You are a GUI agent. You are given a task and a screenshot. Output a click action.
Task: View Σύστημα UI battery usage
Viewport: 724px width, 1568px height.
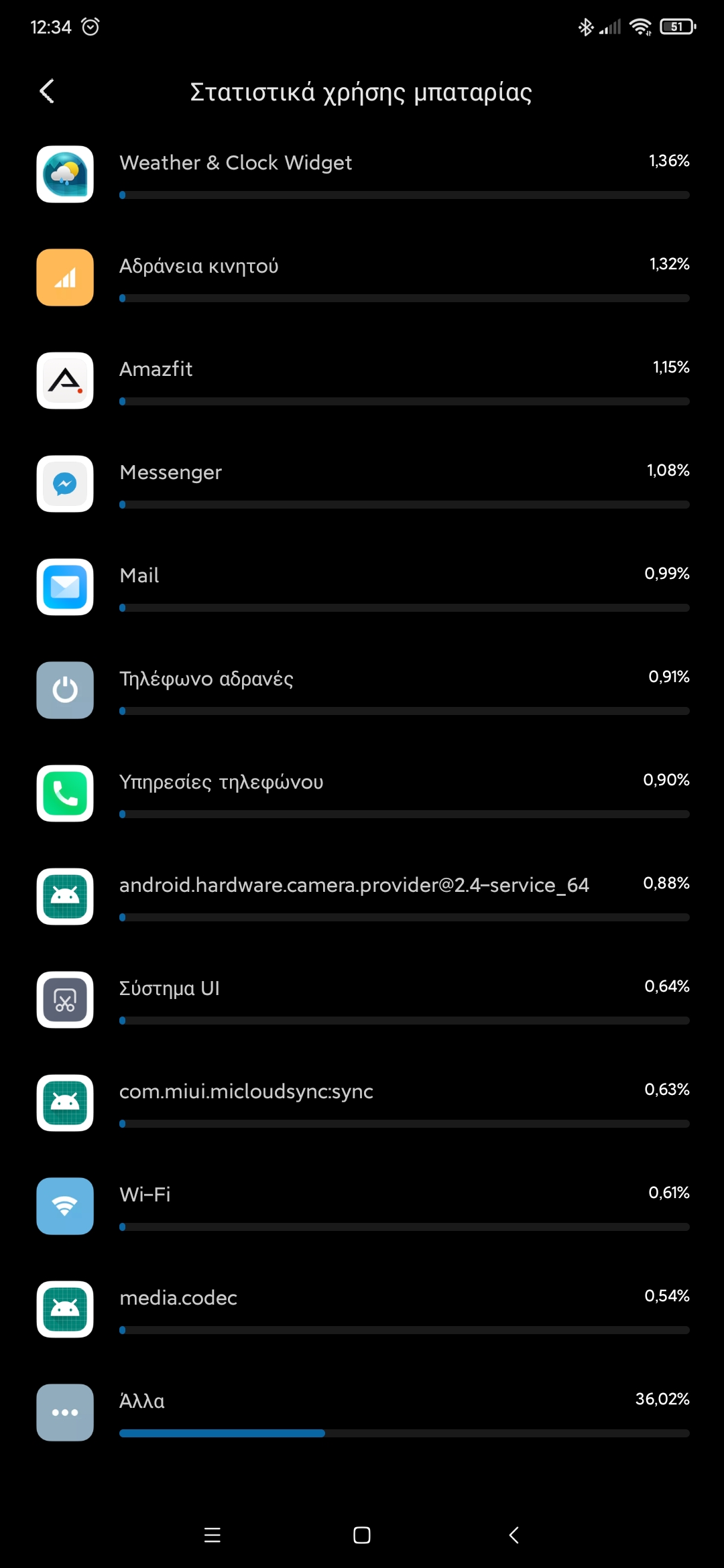tap(362, 1000)
